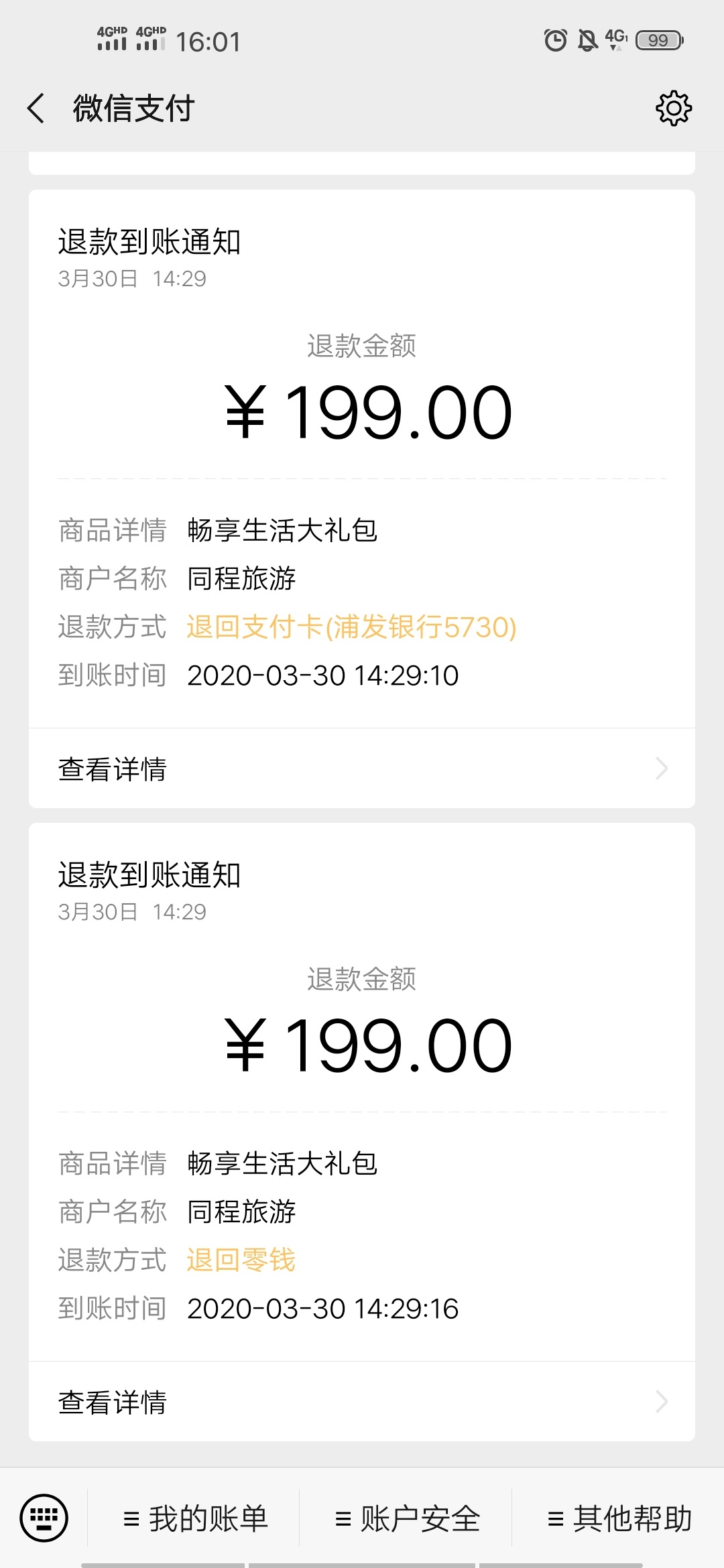The width and height of the screenshot is (724, 1568).
Task: Open 查看详情 for the 浦发银行5730 refund
Action: pyautogui.click(x=362, y=769)
